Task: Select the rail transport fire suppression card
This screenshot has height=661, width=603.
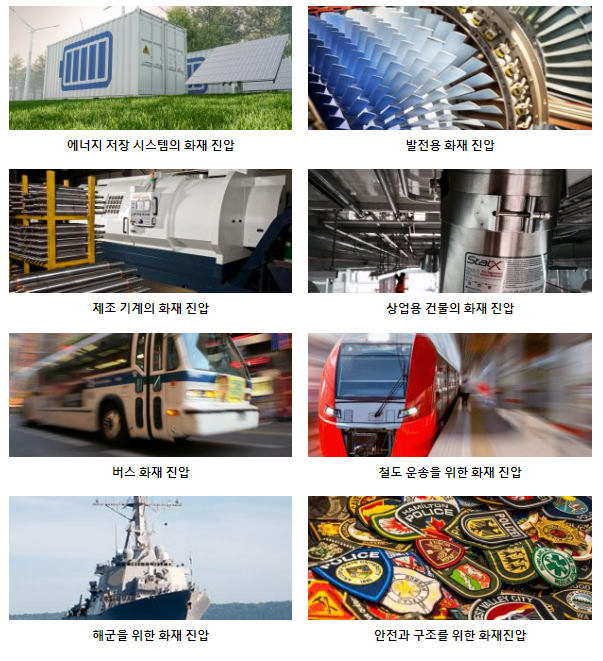Action: [x=449, y=395]
